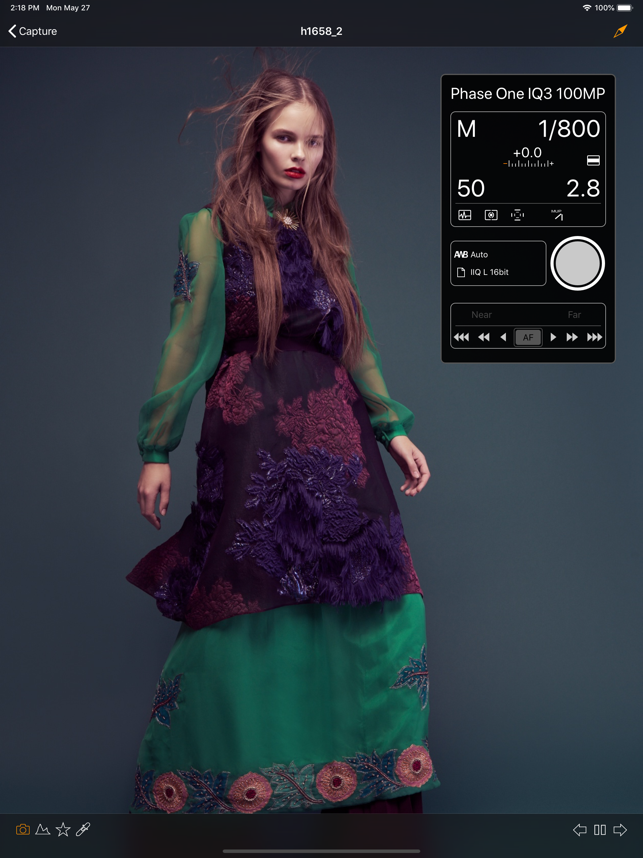Go to the next image
The height and width of the screenshot is (858, 643).
coord(620,830)
